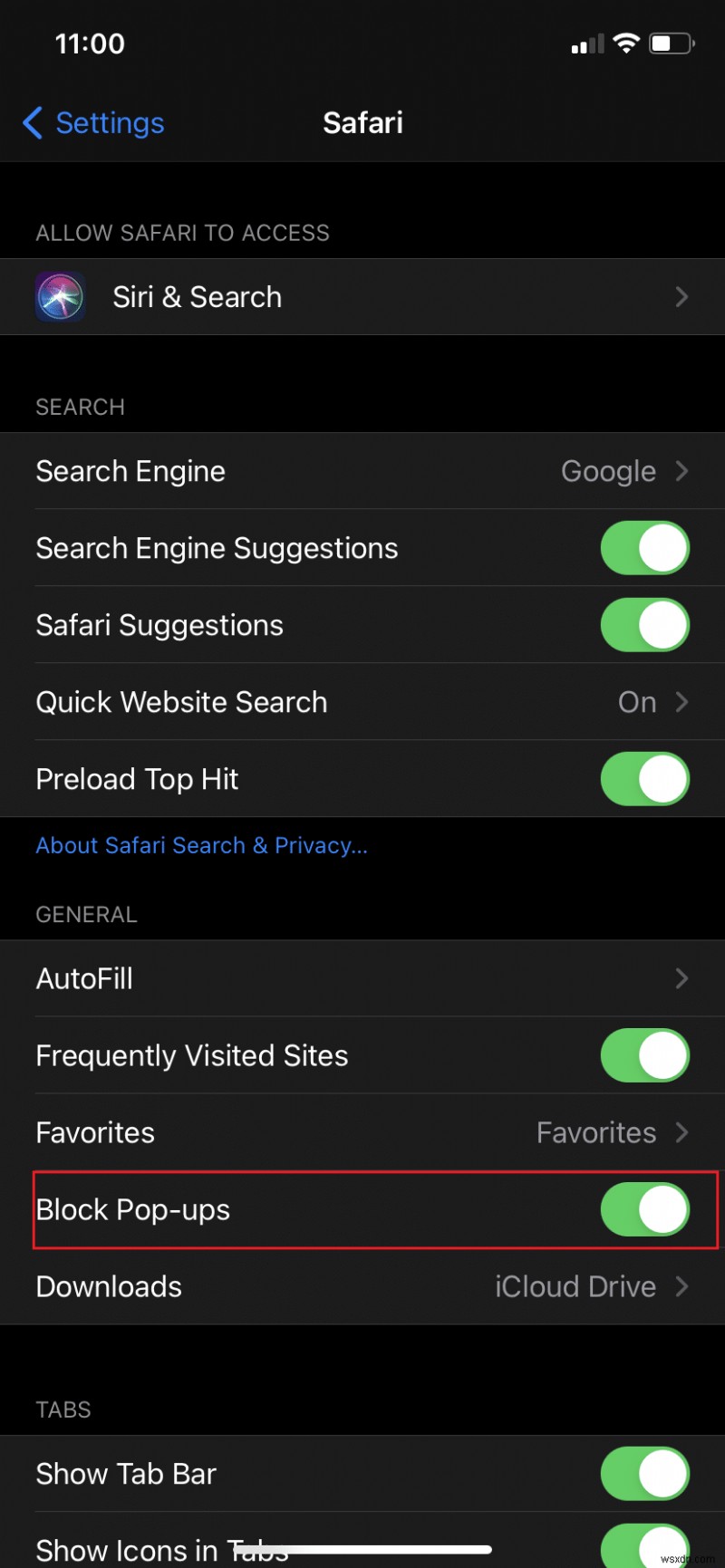The width and height of the screenshot is (725, 1568).
Task: Toggle off Search Engine Suggestions
Action: click(x=644, y=548)
